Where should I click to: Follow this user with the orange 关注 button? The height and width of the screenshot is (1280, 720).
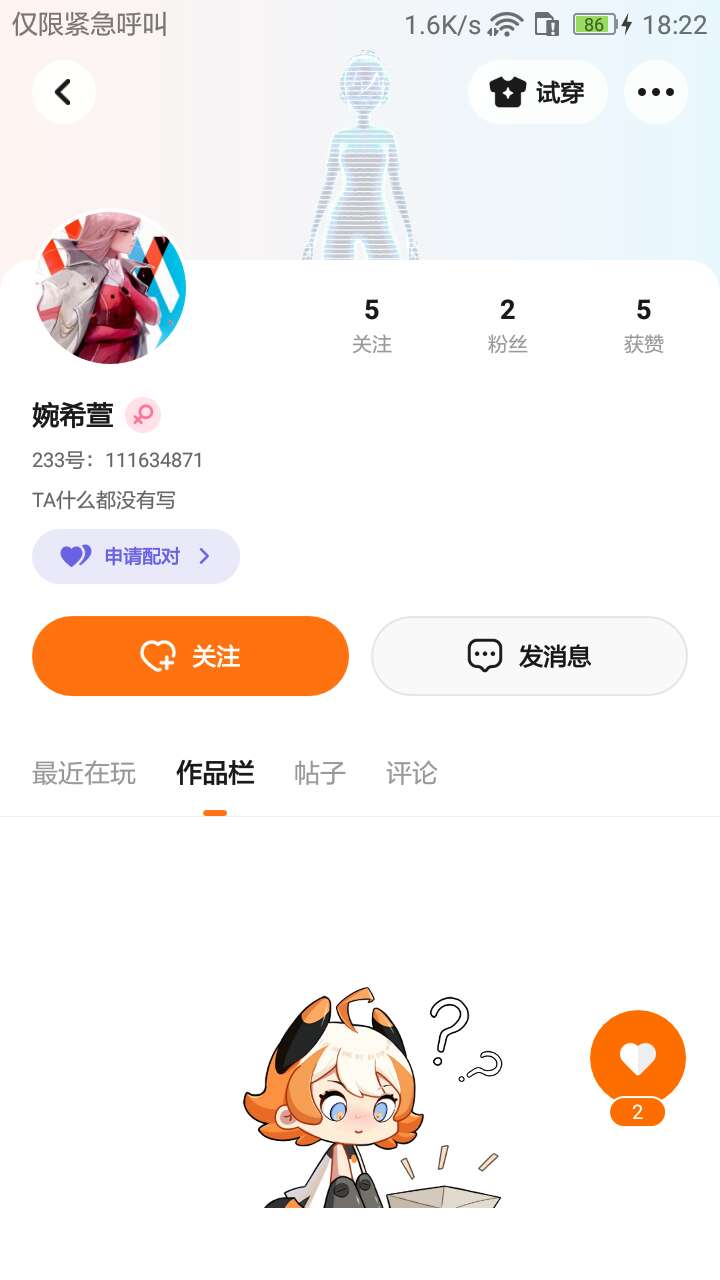tap(190, 656)
